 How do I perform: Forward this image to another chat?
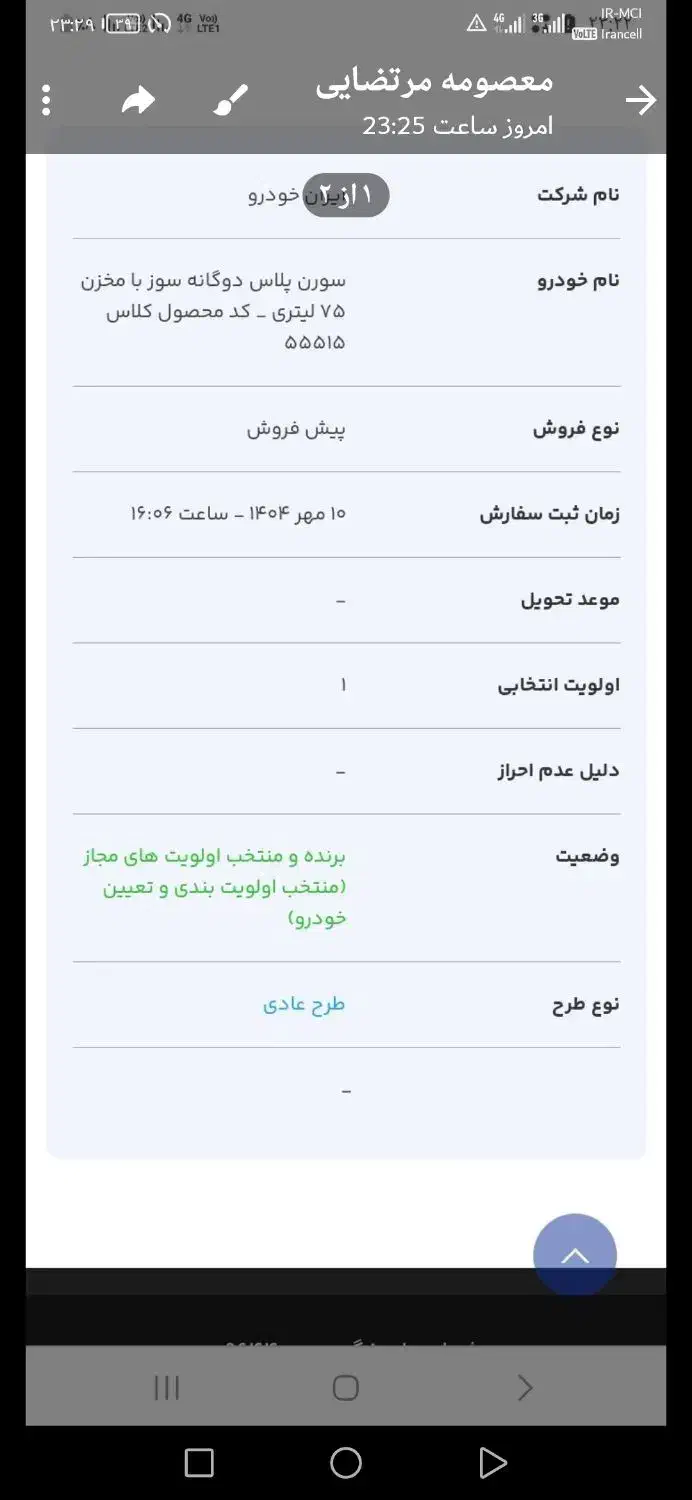tap(138, 100)
